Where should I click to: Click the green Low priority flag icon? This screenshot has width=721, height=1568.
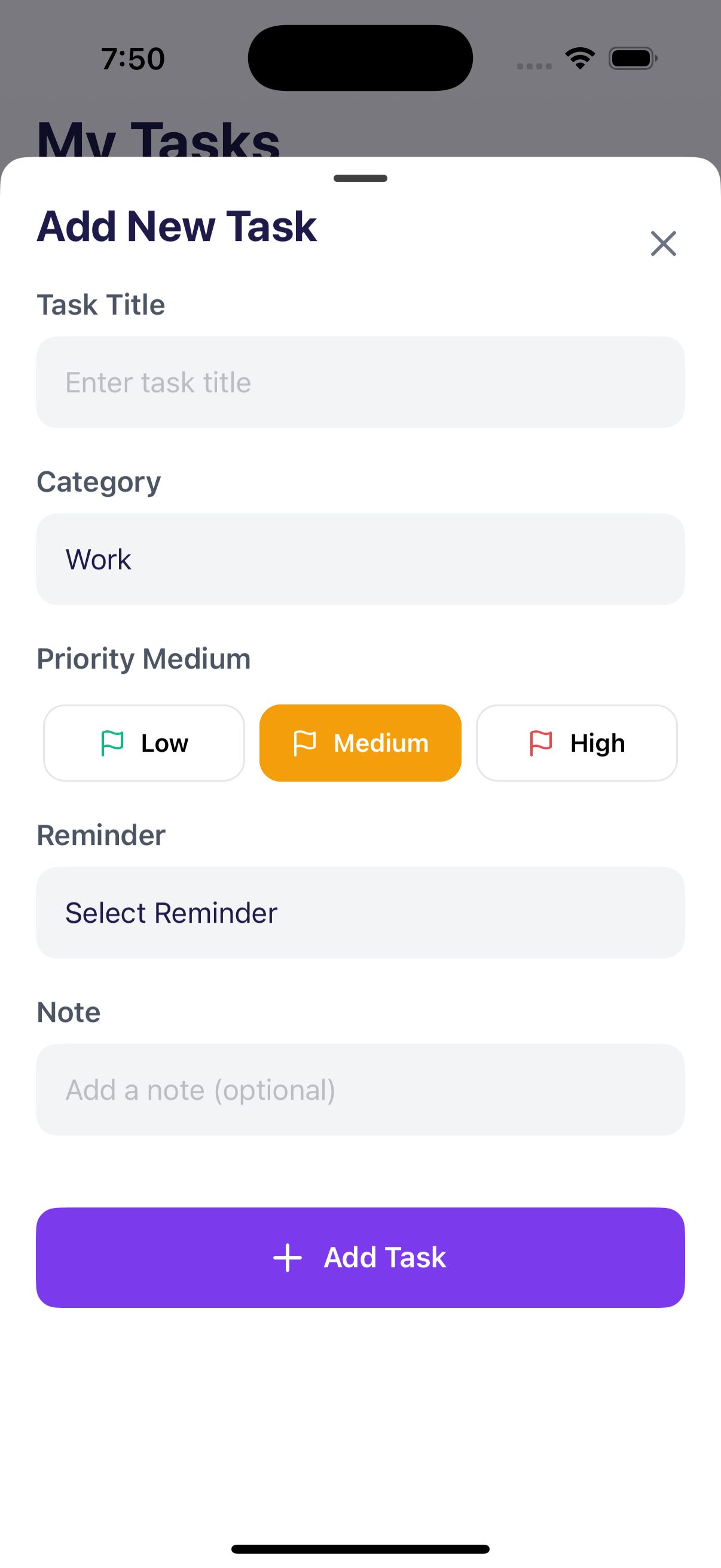112,743
